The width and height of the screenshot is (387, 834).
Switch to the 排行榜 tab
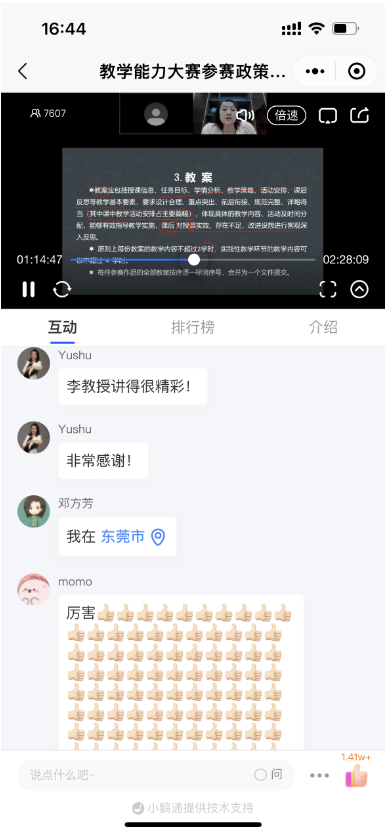192,327
